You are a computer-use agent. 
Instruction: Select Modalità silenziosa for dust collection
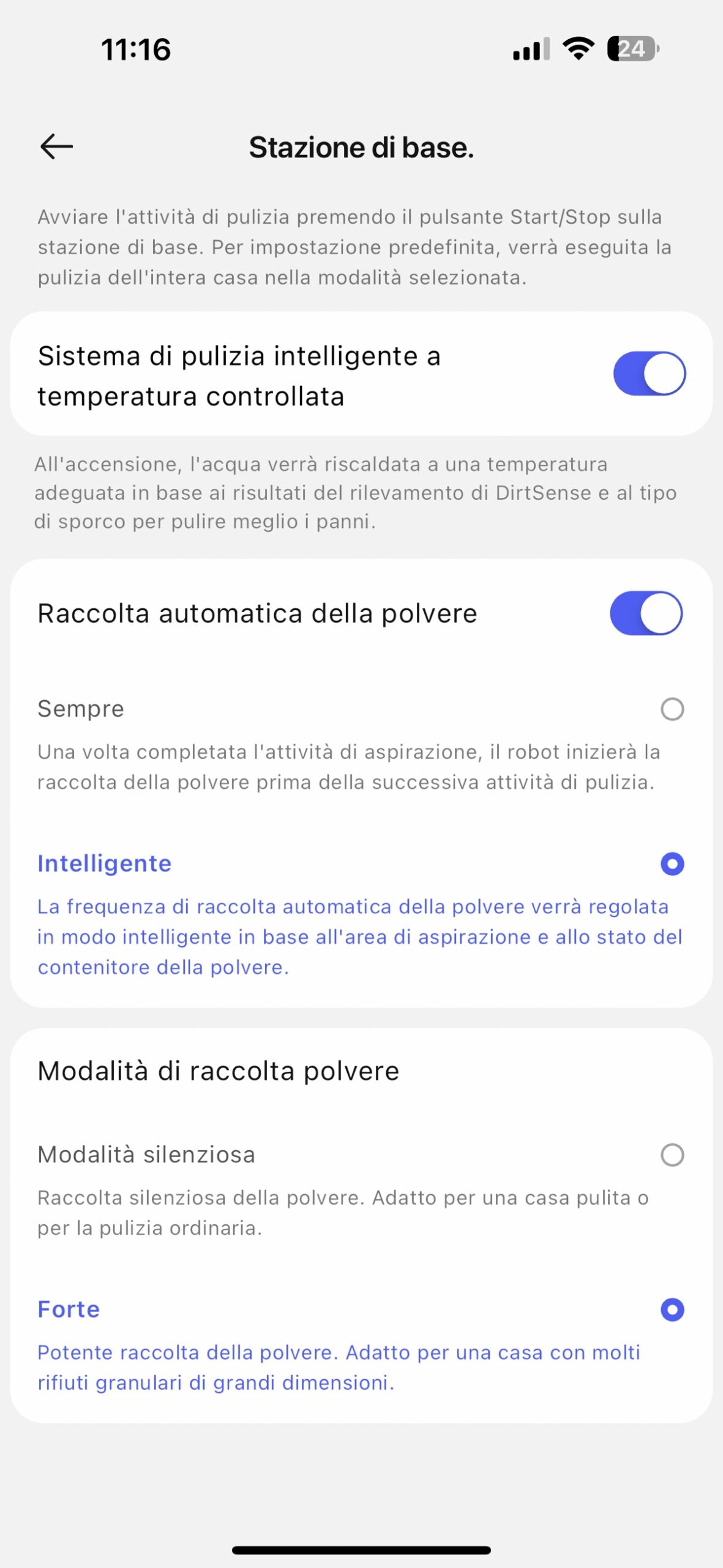(x=672, y=1155)
